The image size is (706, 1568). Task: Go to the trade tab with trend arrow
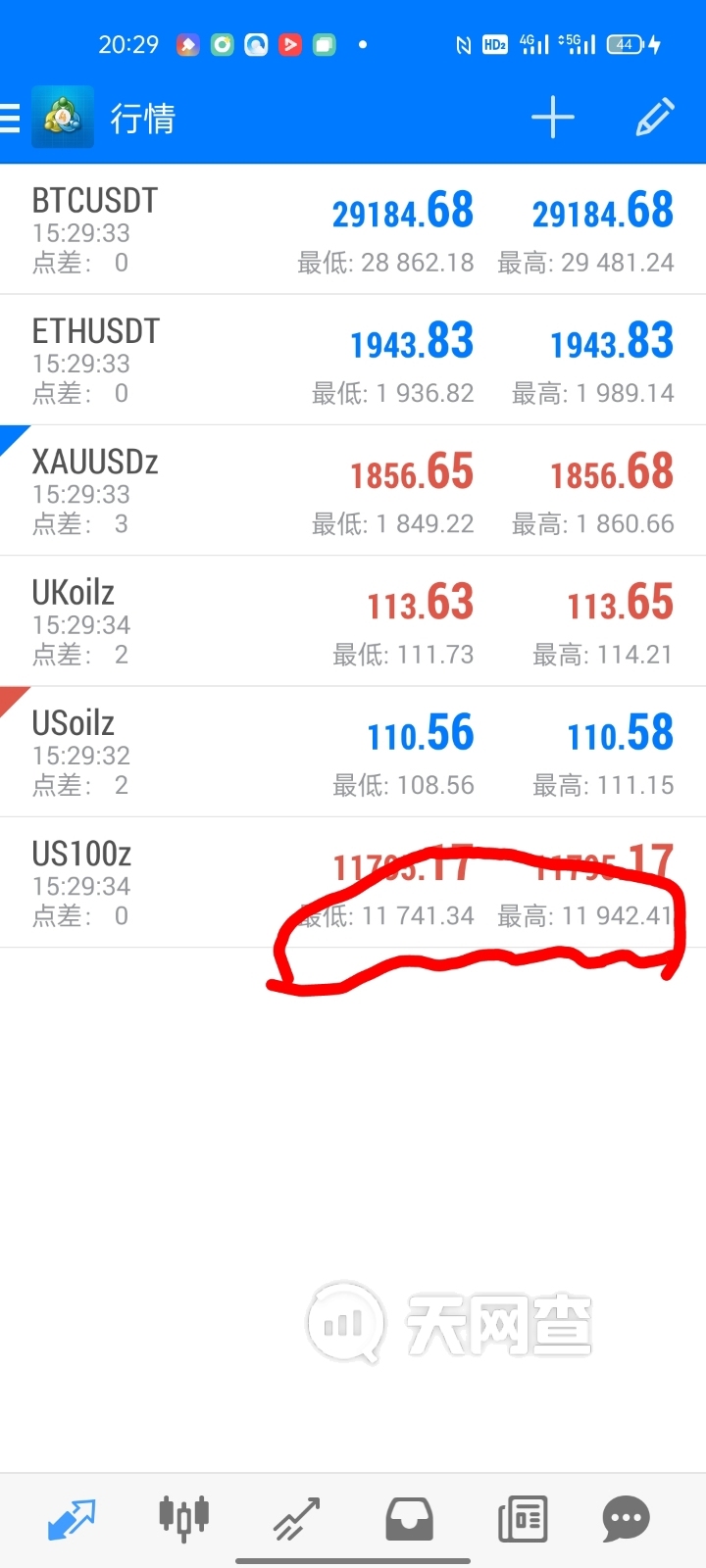click(297, 1520)
